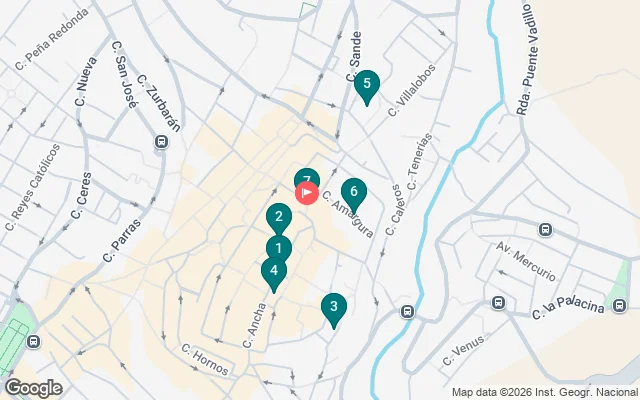Open map pin number 2
Viewport: 640px width, 400px height.
(279, 216)
